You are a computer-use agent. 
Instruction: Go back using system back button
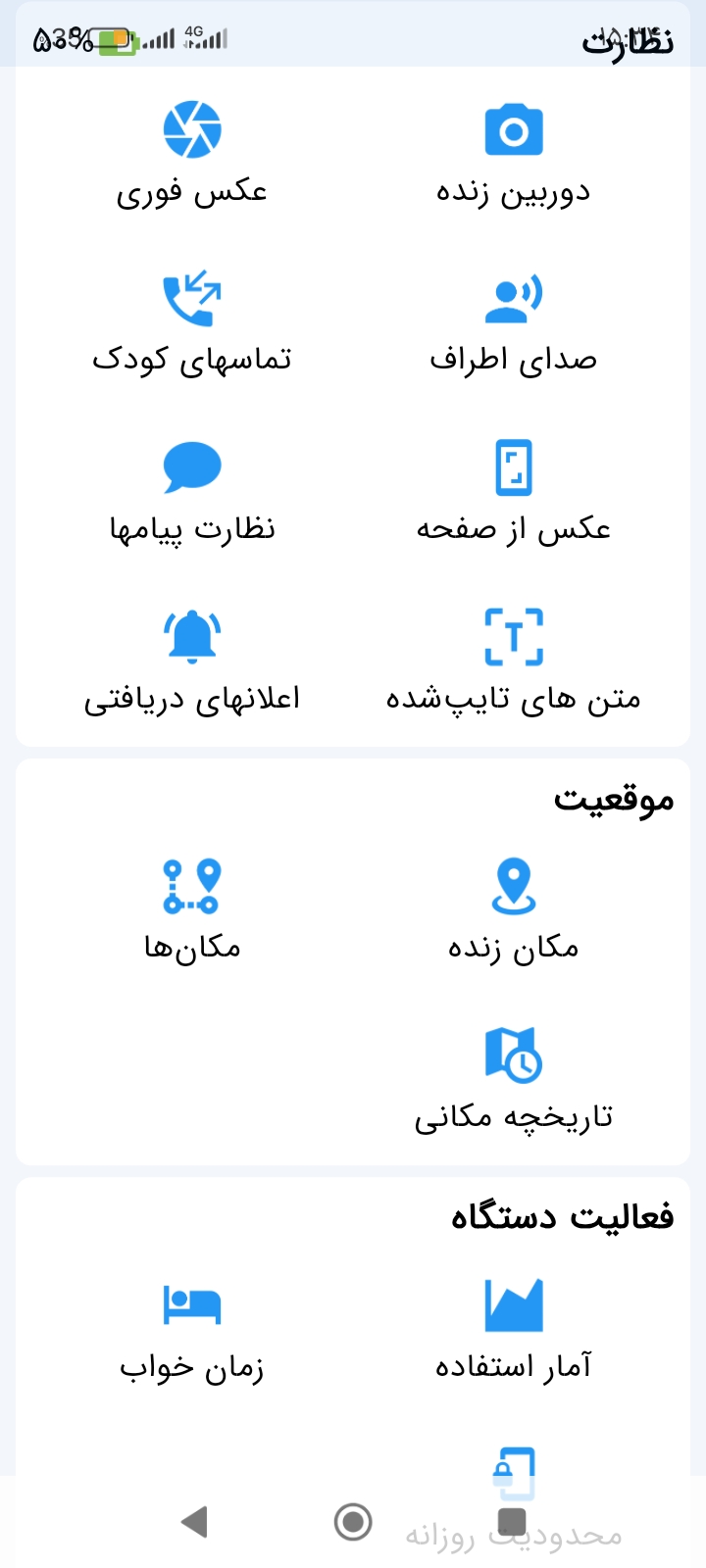(194, 1522)
